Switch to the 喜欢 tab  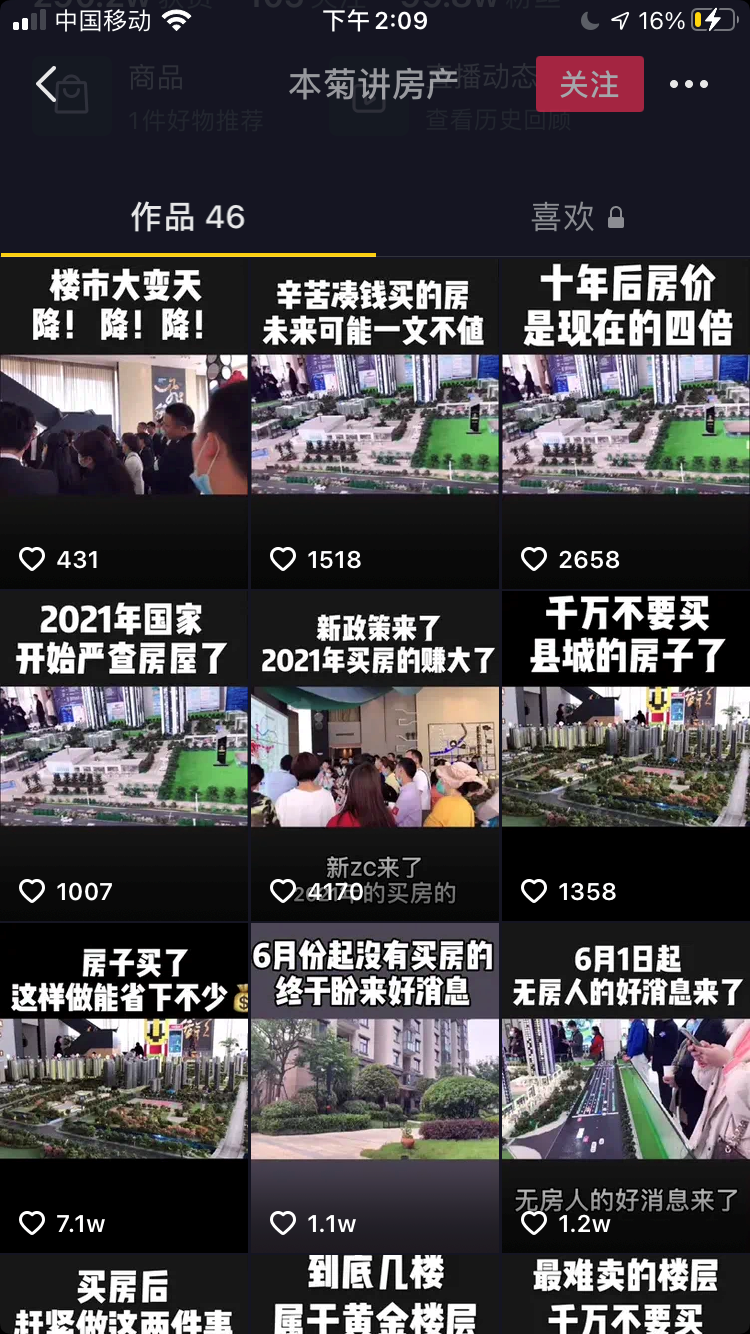pos(577,217)
